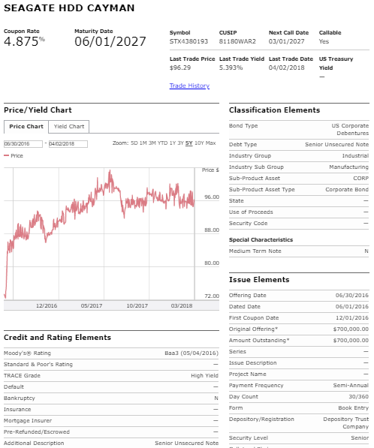
Task: Set chart zoom to 1M
Action: (x=143, y=143)
